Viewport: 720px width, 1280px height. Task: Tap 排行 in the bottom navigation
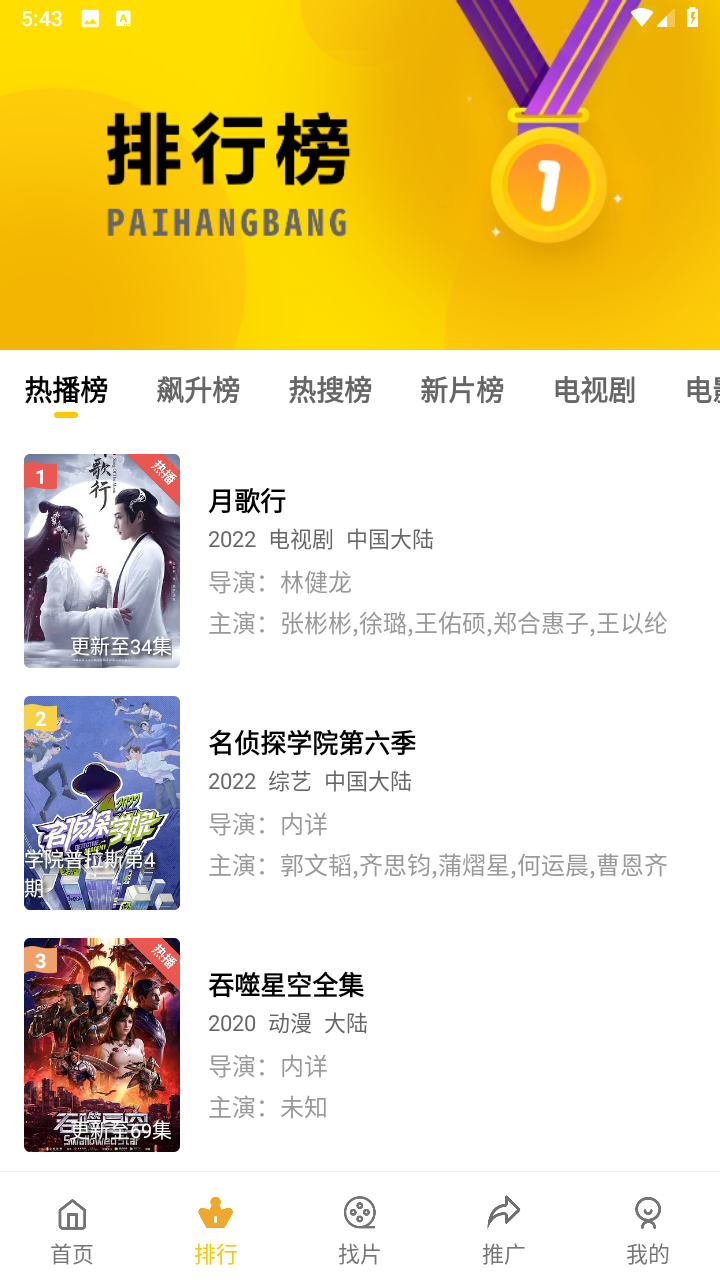(x=215, y=1230)
